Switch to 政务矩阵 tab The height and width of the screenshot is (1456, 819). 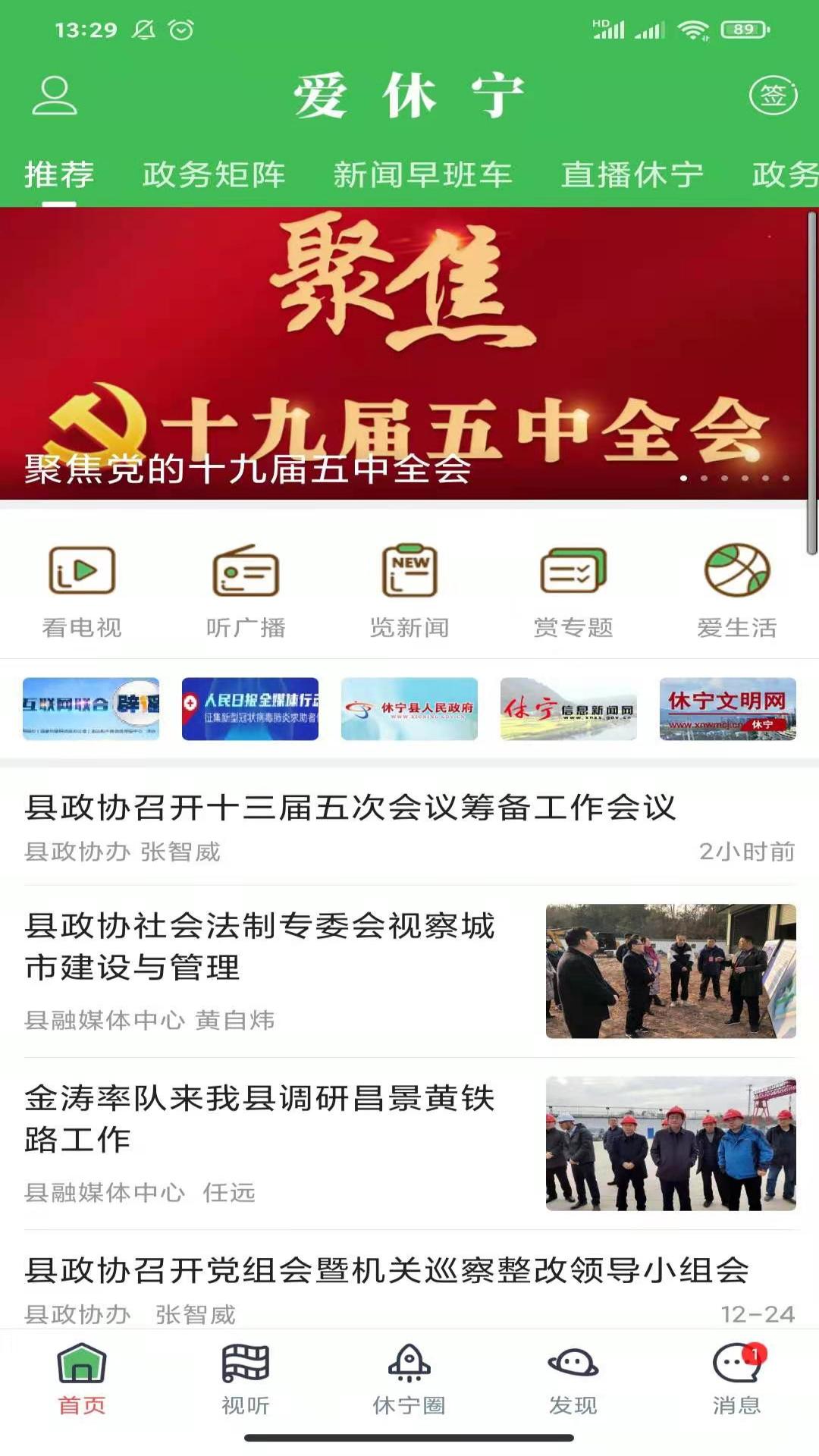coord(215,174)
